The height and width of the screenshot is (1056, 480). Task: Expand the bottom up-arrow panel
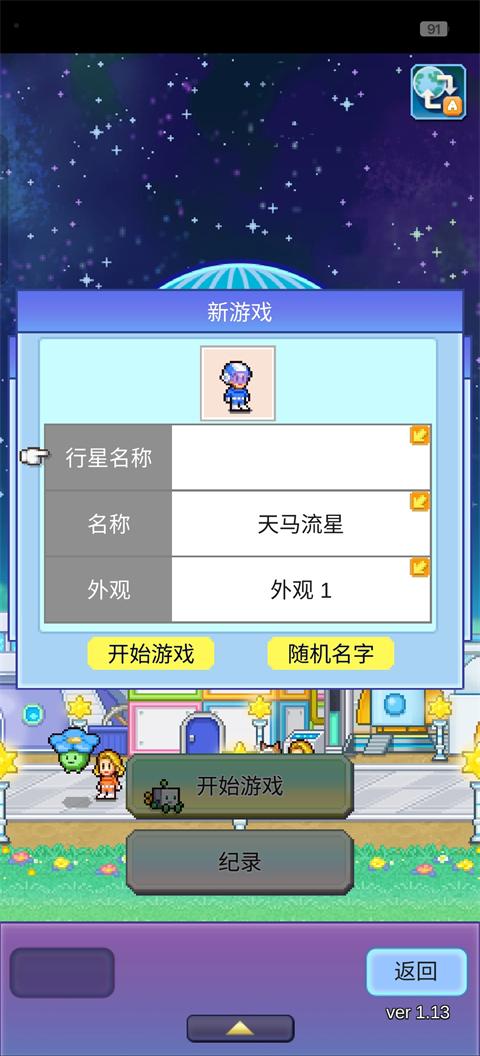coord(240,1028)
